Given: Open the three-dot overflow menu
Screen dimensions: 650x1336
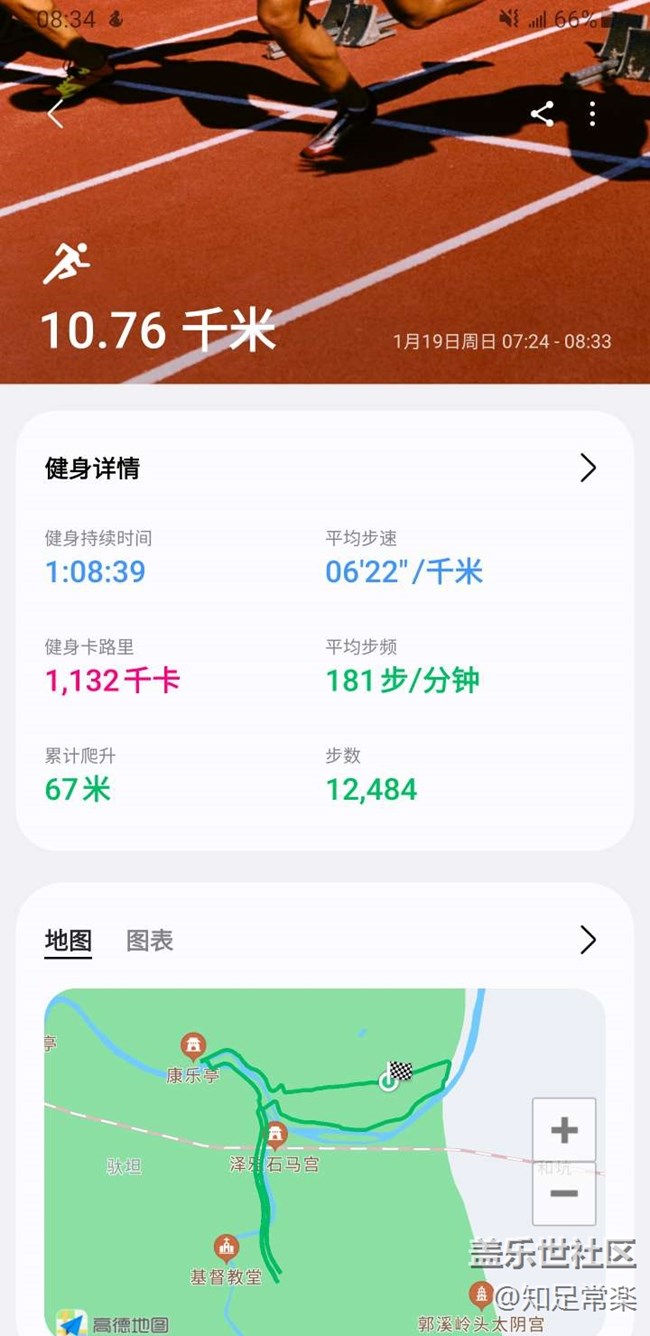Looking at the screenshot, I should 593,114.
